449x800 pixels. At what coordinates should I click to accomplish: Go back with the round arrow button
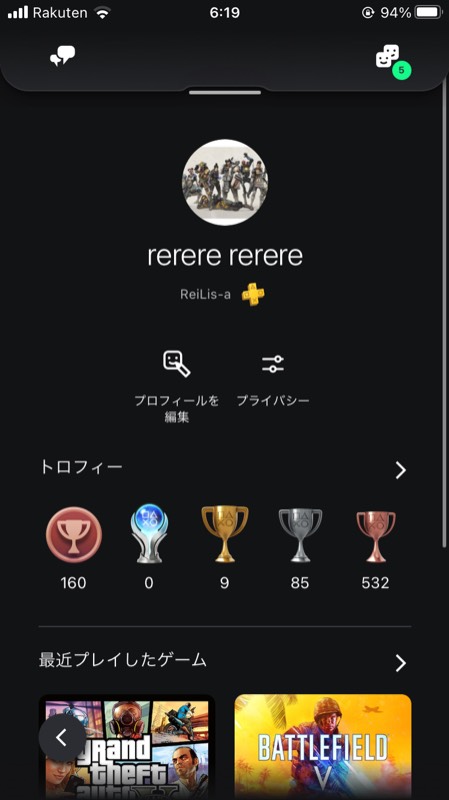62,737
